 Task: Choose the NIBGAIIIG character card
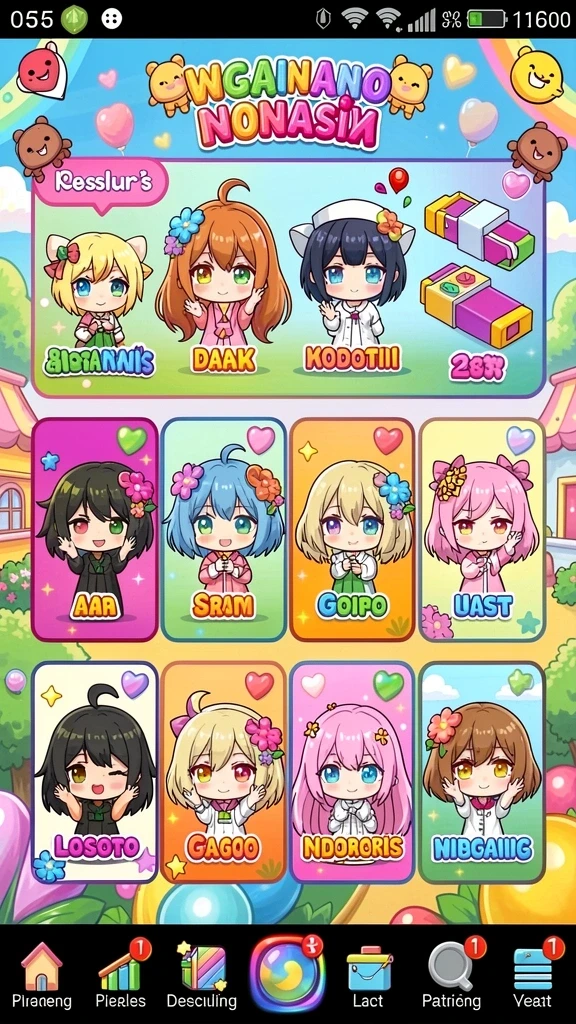tap(482, 773)
